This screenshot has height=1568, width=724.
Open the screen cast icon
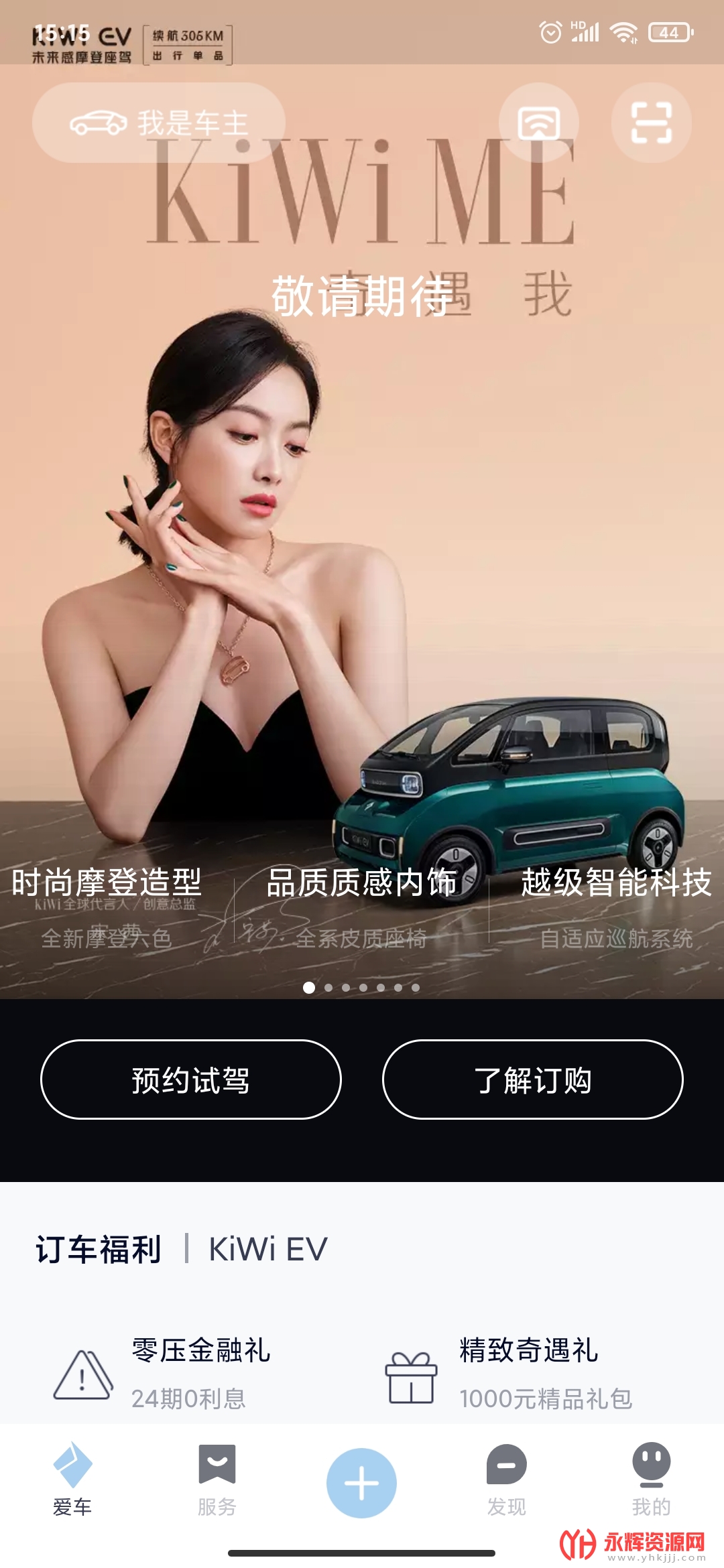point(539,123)
